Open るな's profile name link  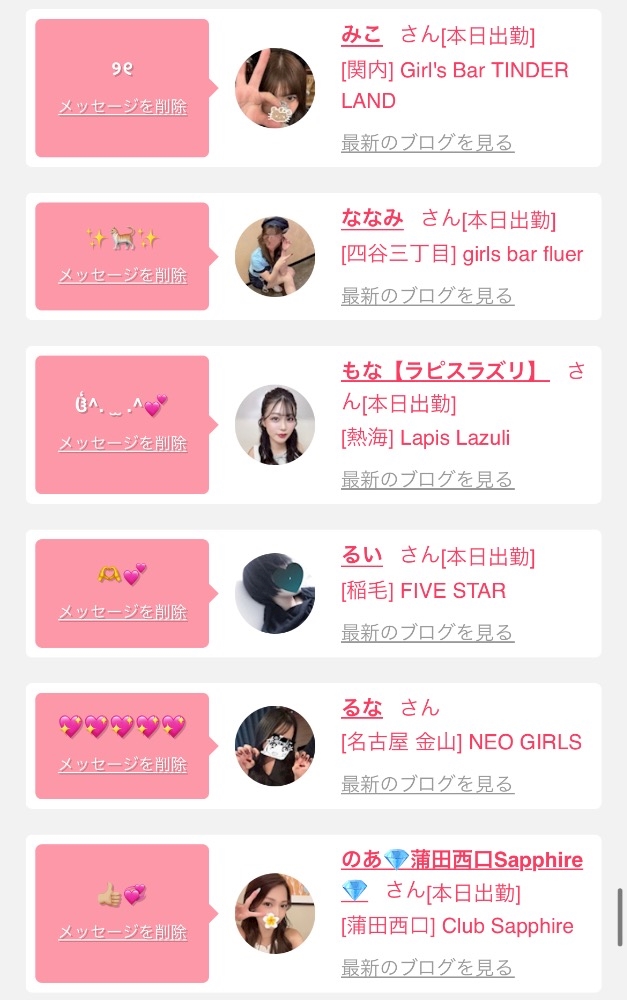361,708
